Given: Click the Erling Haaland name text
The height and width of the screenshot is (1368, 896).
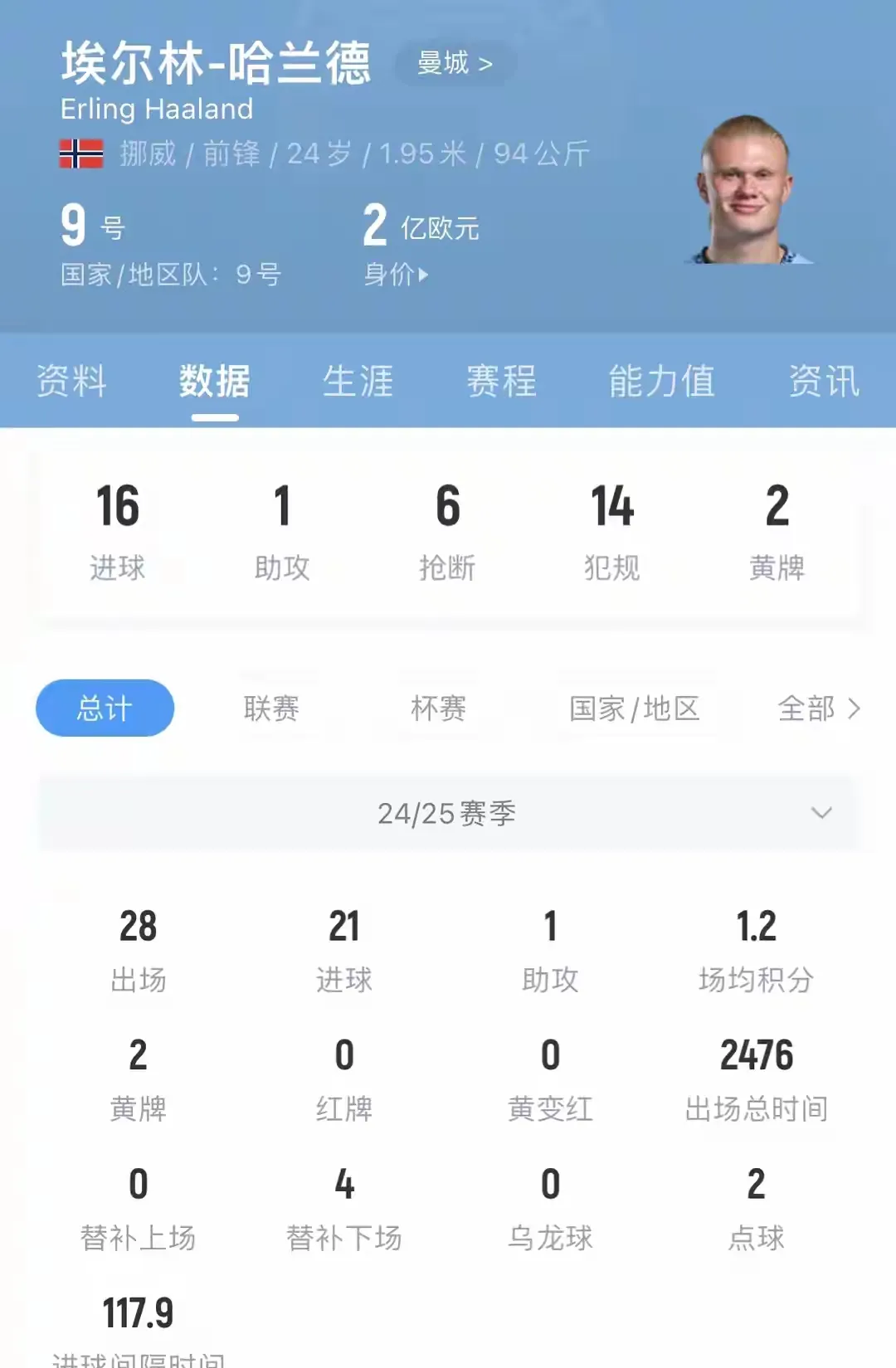Looking at the screenshot, I should [156, 109].
